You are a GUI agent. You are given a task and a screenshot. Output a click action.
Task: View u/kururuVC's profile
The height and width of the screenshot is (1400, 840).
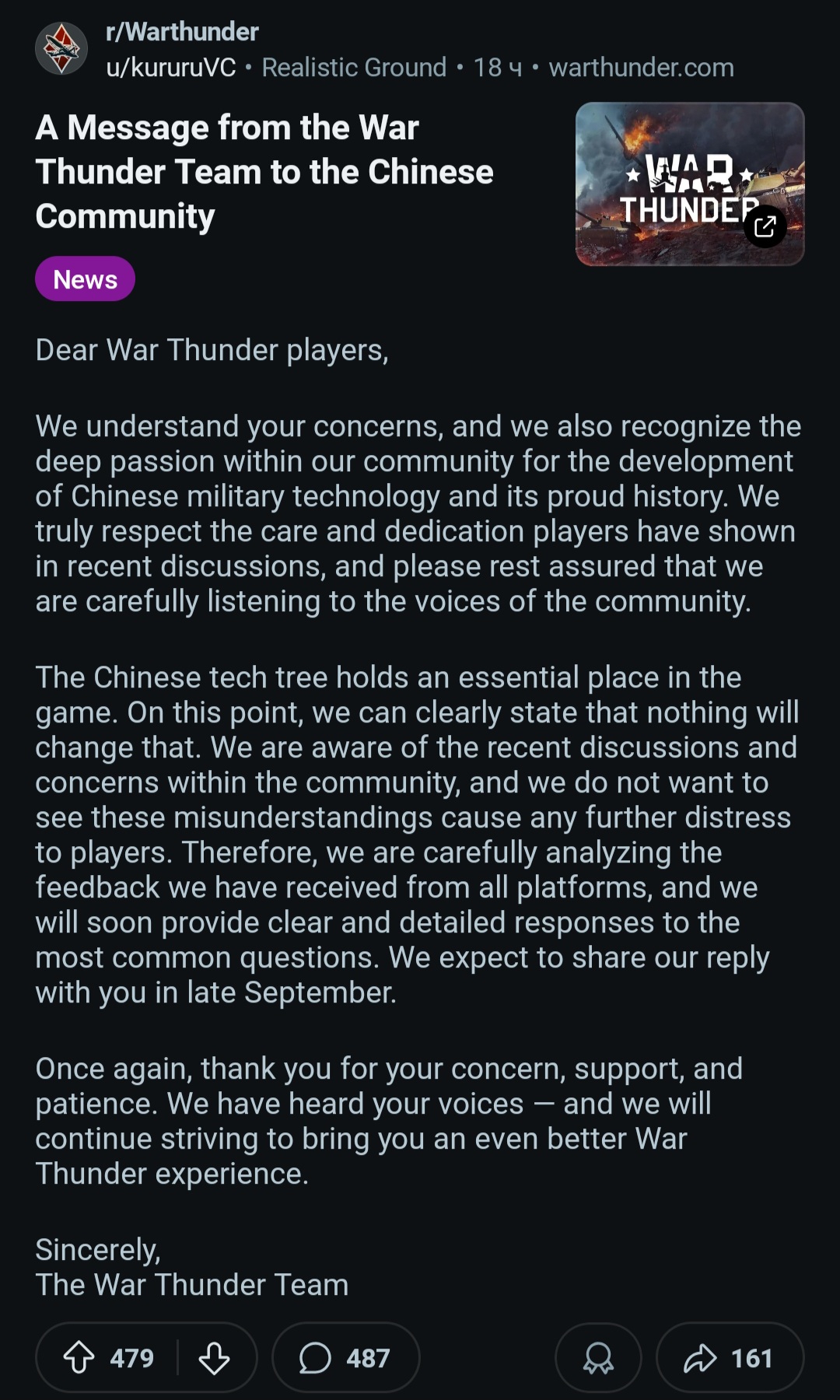[171, 68]
